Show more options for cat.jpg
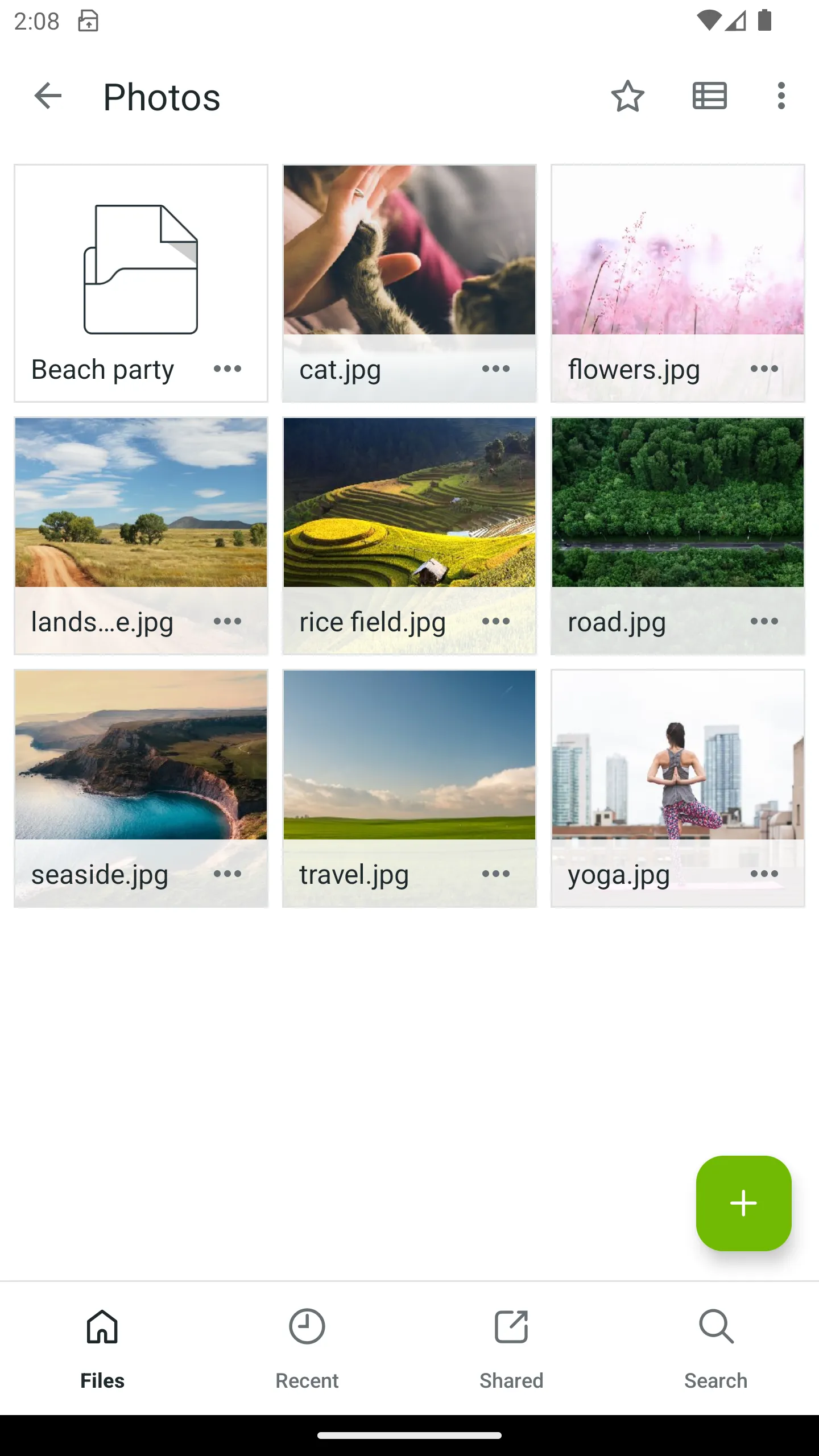This screenshot has width=819, height=1456. click(x=496, y=369)
